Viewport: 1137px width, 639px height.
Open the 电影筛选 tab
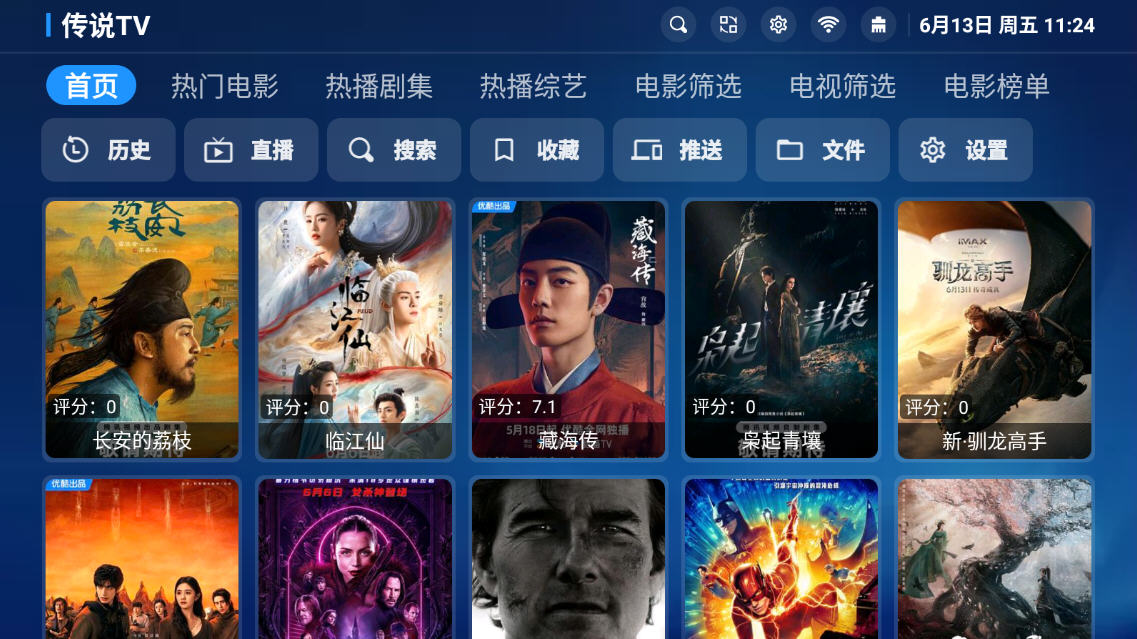pos(688,86)
